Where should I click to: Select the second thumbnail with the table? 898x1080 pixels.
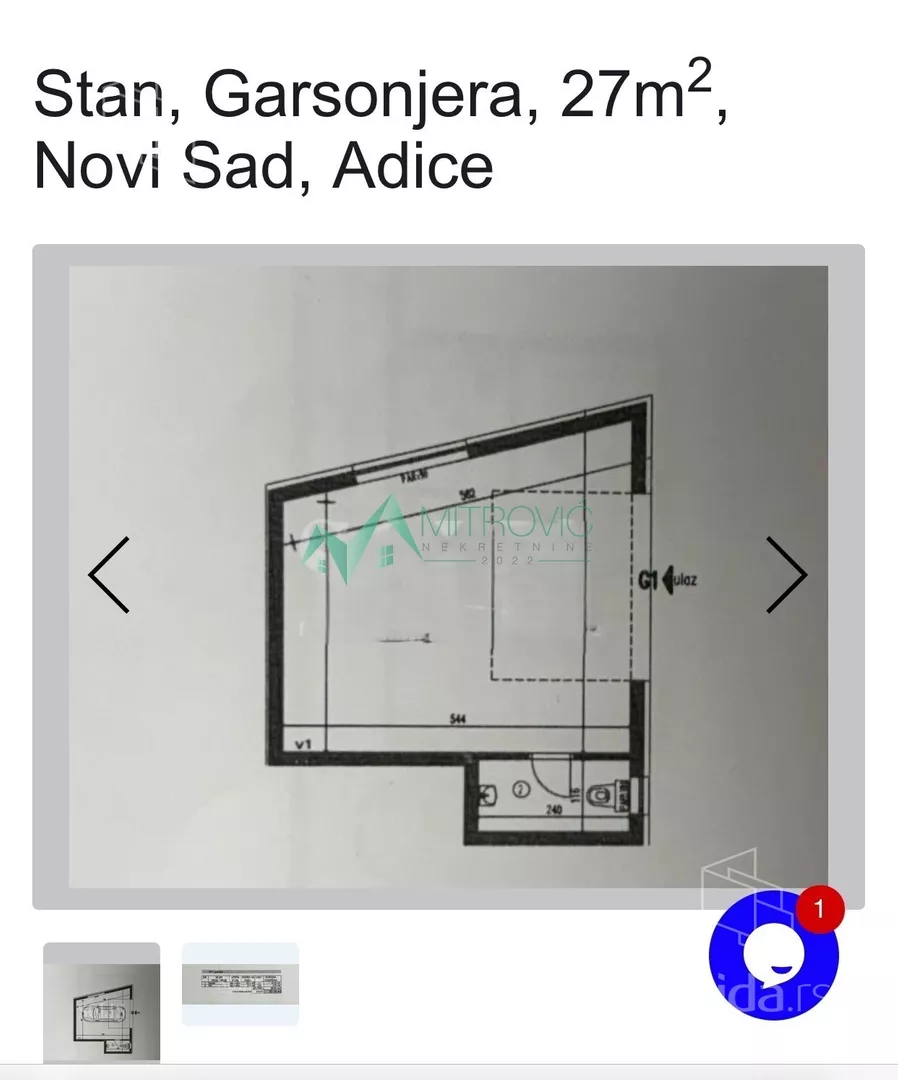(x=240, y=984)
